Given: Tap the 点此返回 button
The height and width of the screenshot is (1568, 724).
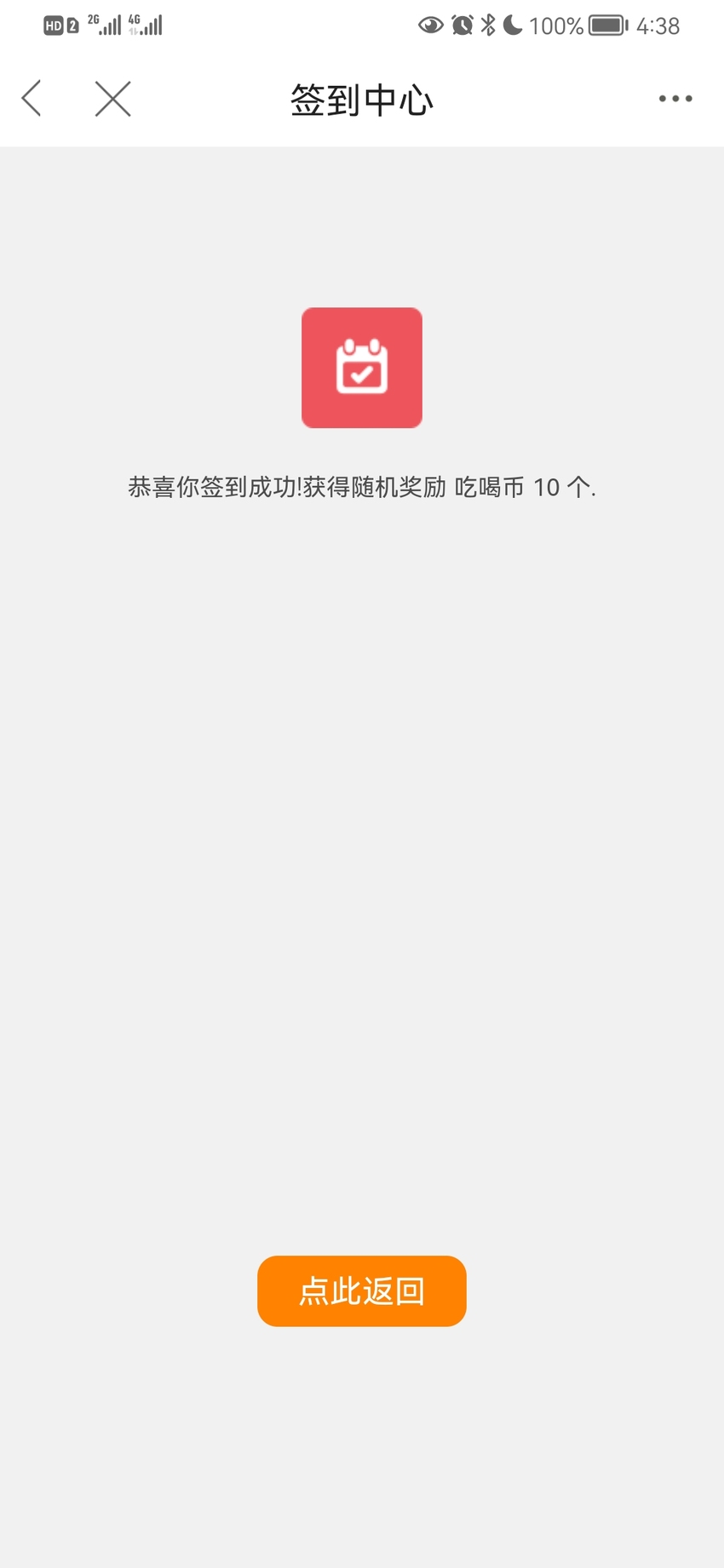Looking at the screenshot, I should 362,1291.
